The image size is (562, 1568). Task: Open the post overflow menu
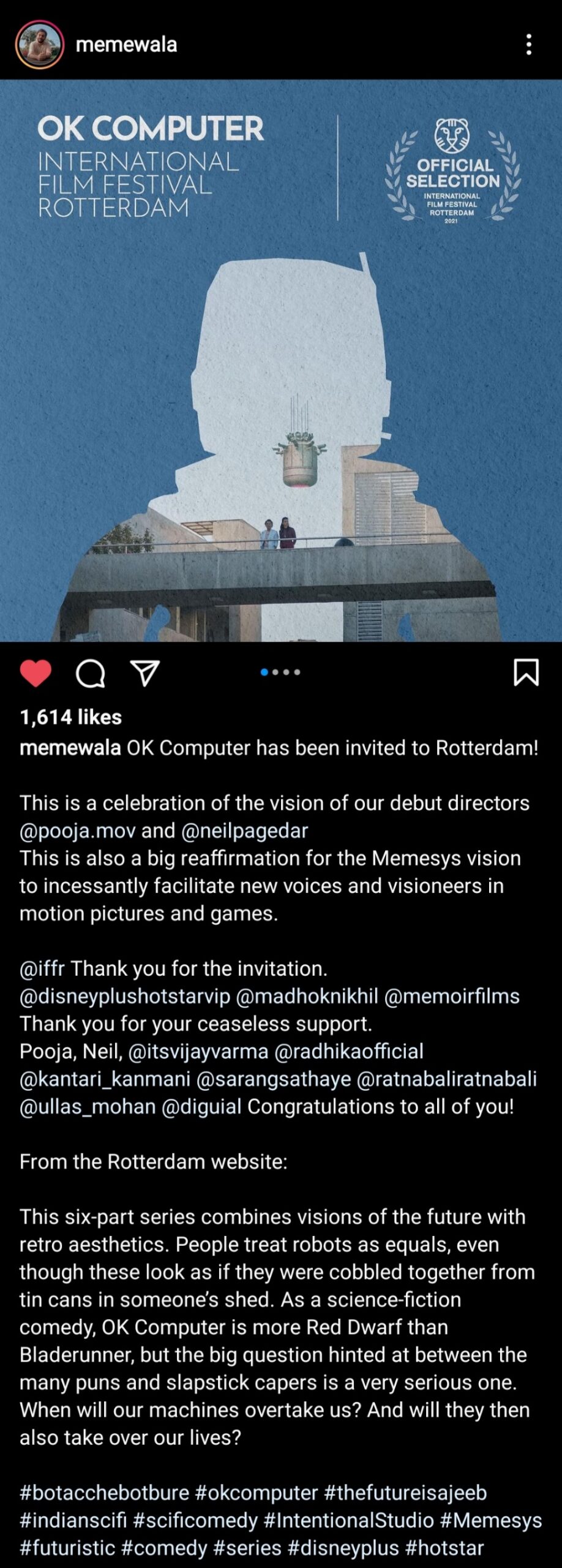(x=528, y=44)
